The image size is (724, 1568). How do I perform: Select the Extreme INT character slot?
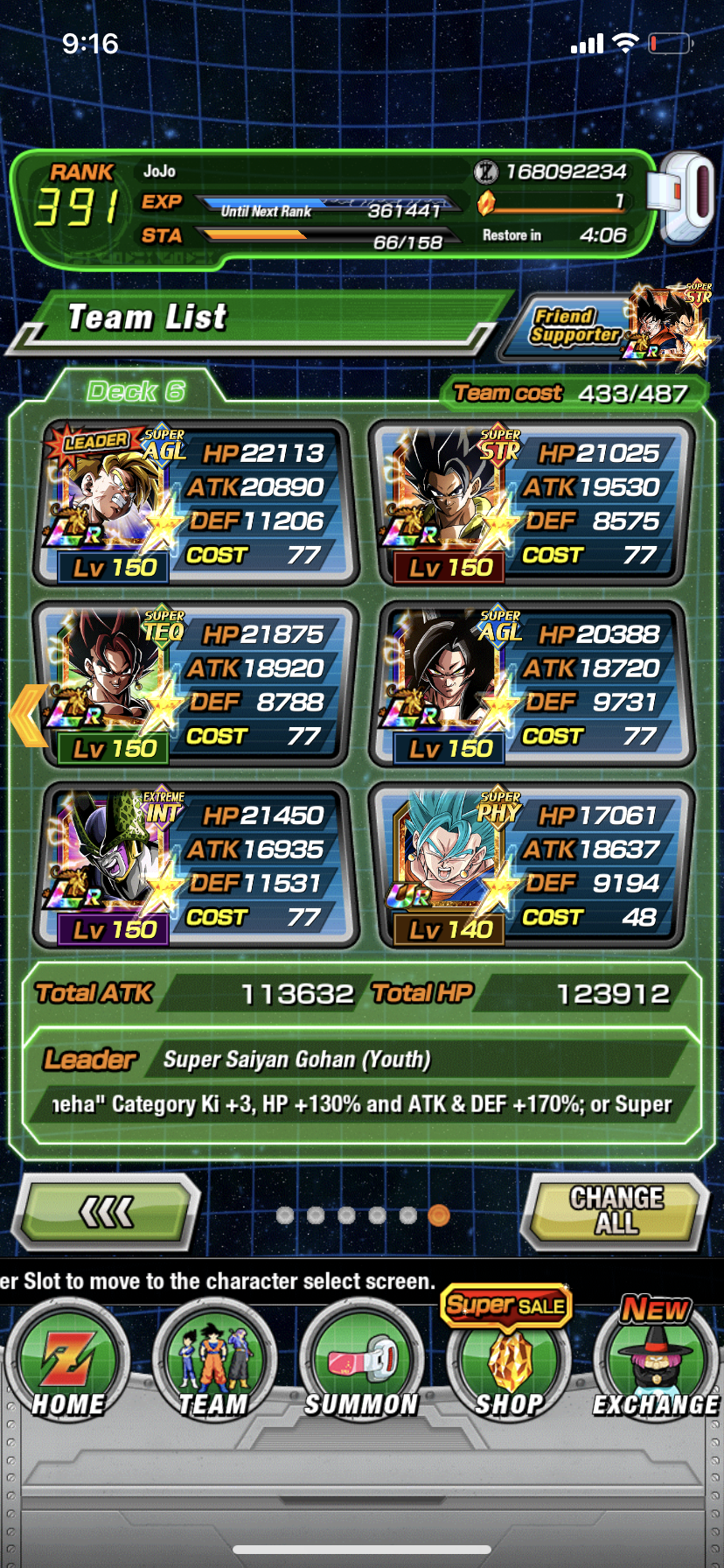coord(194,865)
